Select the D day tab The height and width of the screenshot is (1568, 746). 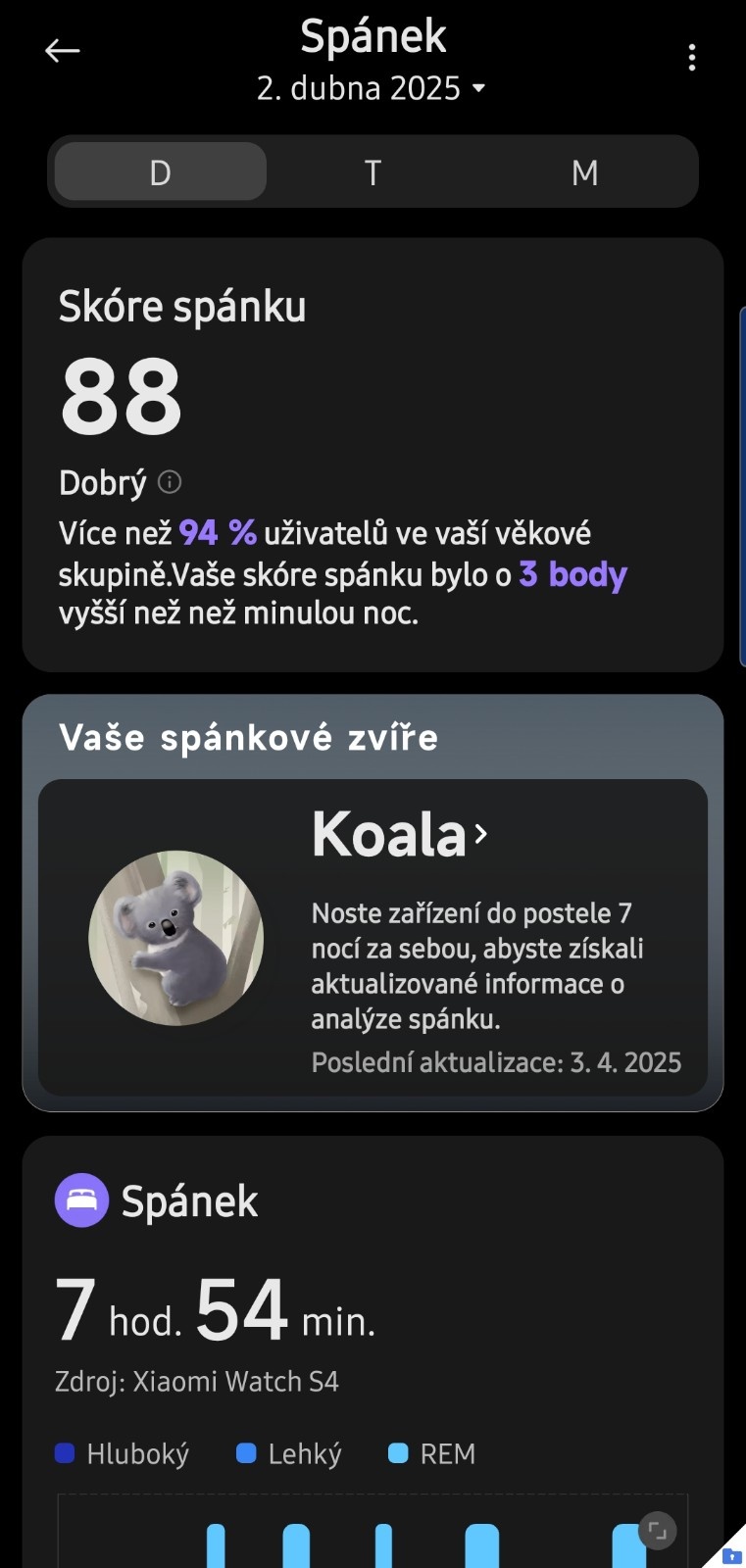pos(161,172)
